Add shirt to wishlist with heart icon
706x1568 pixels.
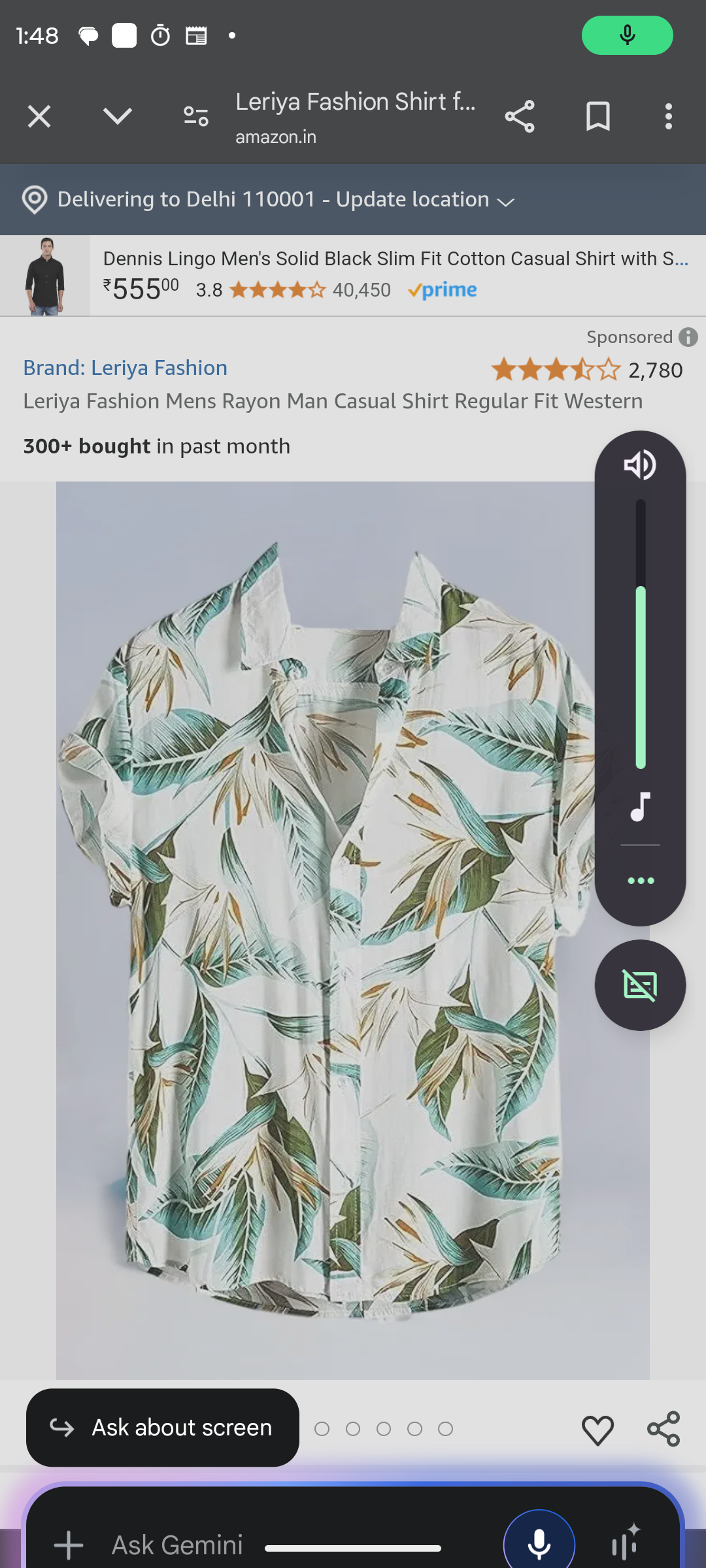coord(597,1429)
